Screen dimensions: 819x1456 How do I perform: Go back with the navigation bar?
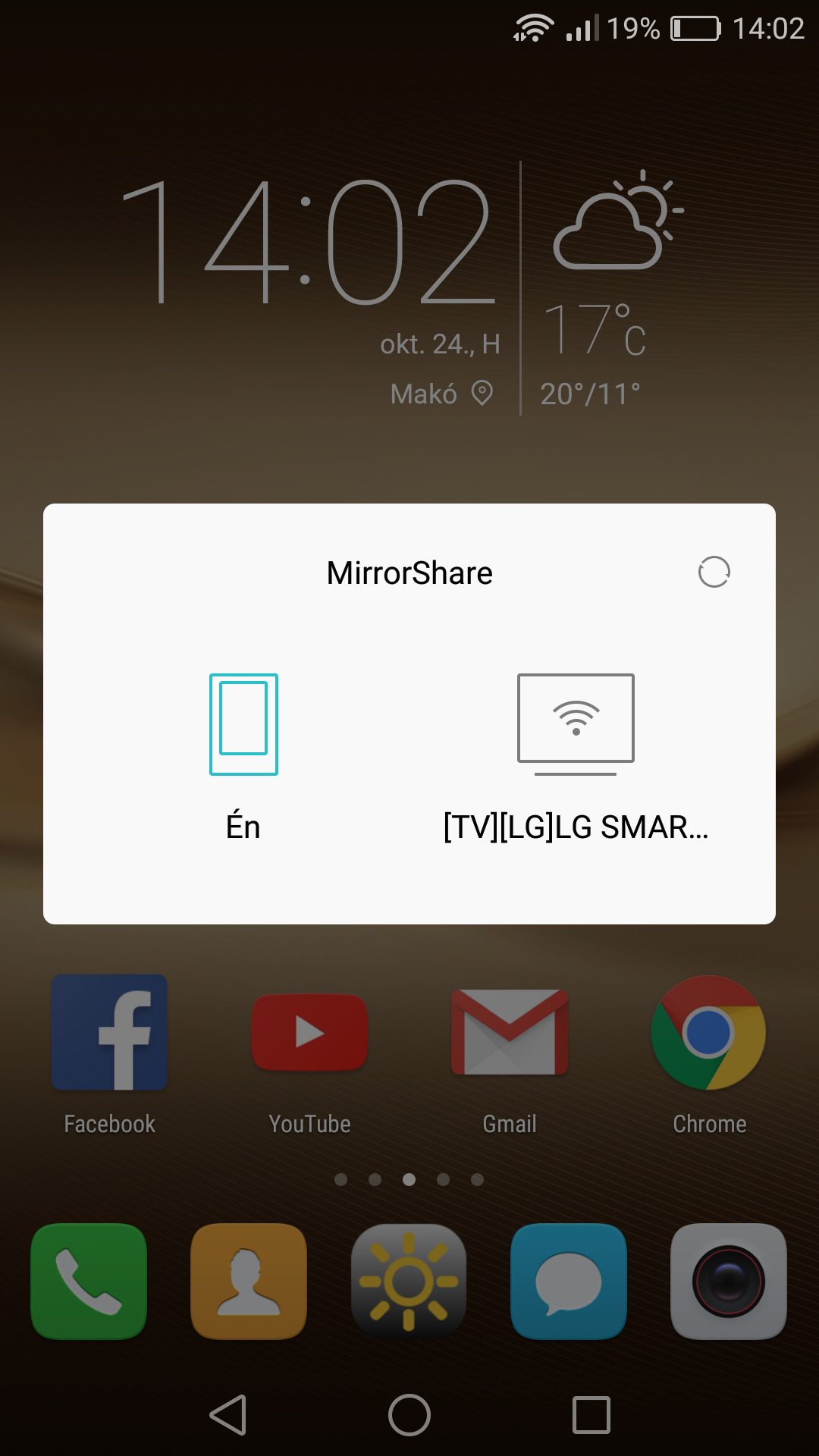point(228,1415)
